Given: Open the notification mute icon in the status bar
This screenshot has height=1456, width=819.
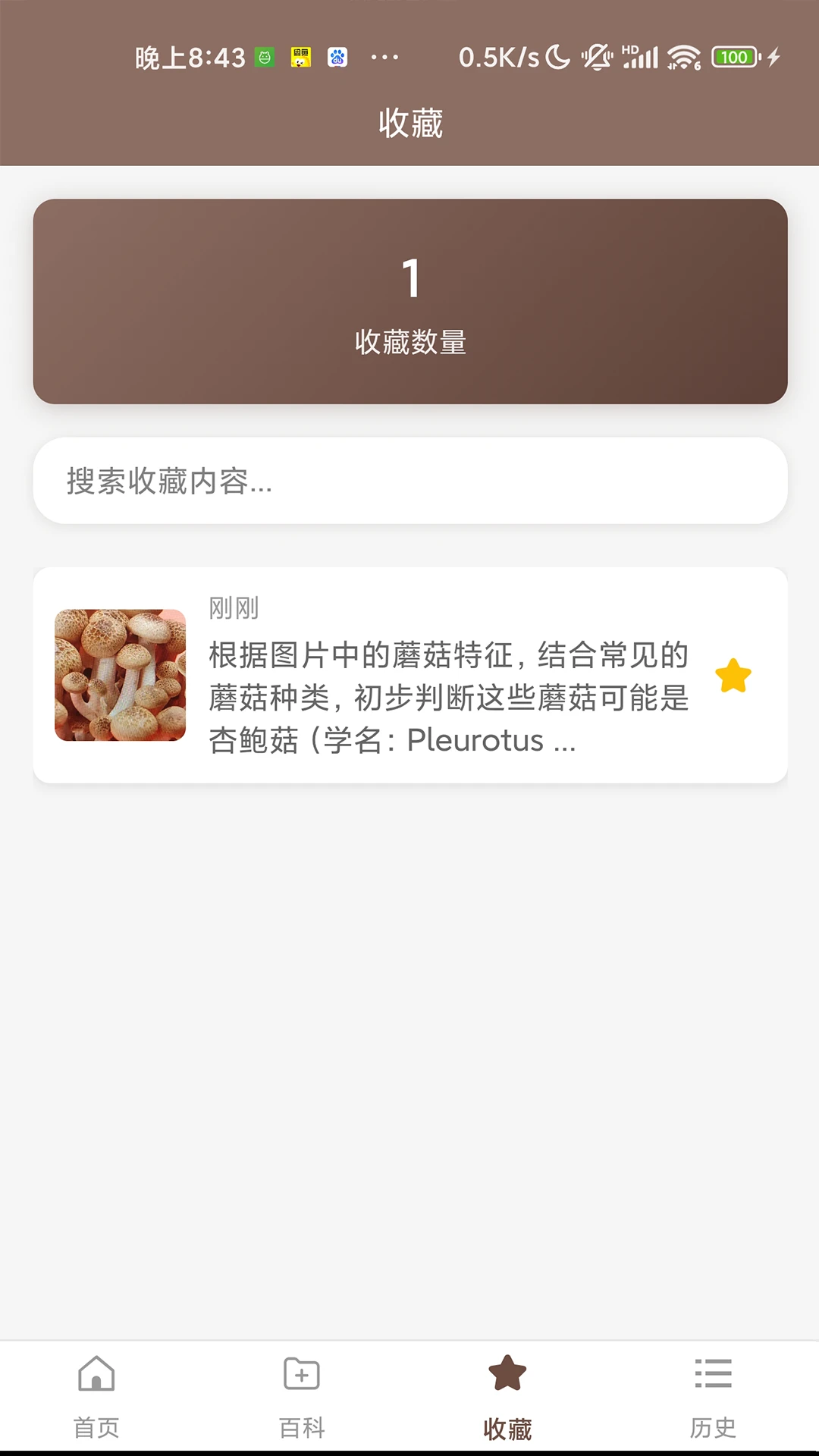Looking at the screenshot, I should coord(596,58).
